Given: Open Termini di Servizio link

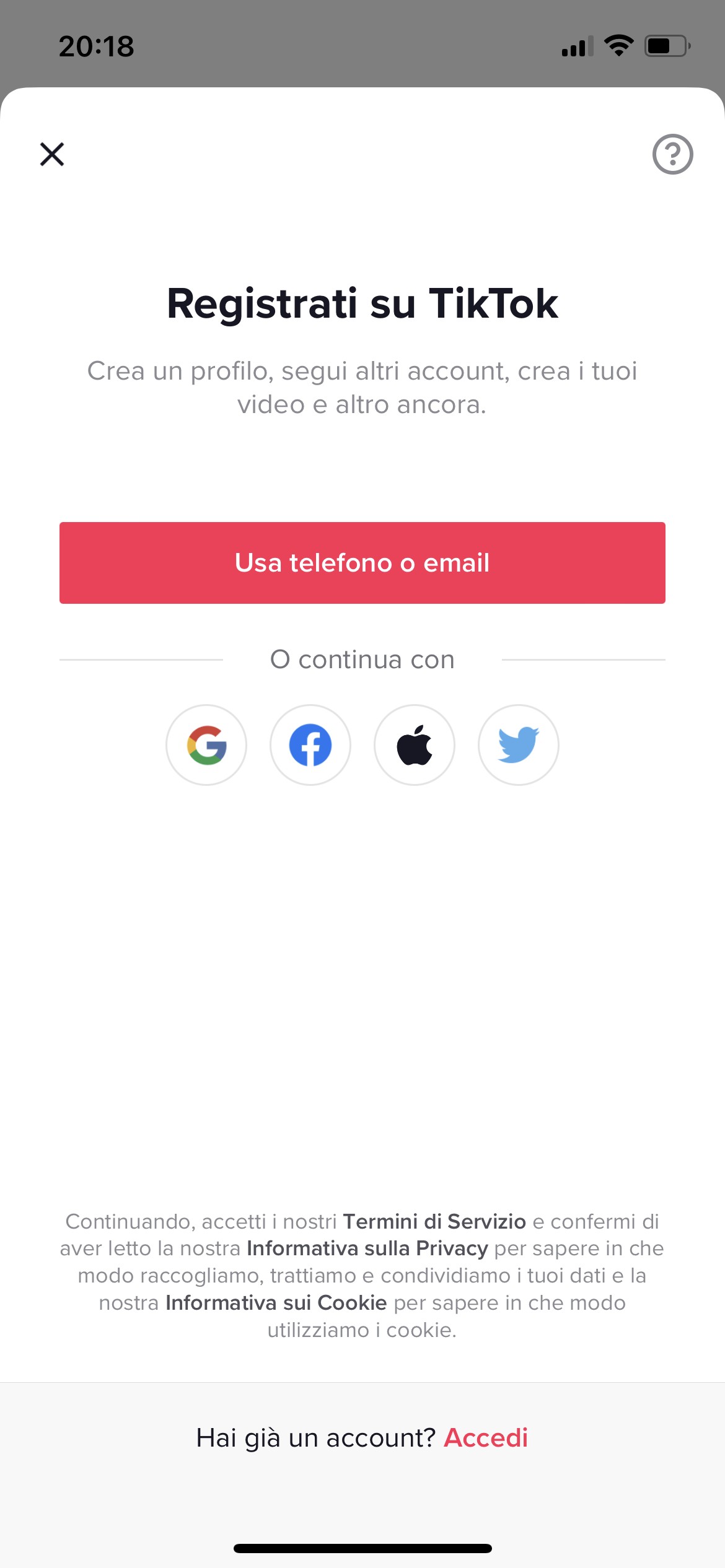Looking at the screenshot, I should (x=434, y=1221).
